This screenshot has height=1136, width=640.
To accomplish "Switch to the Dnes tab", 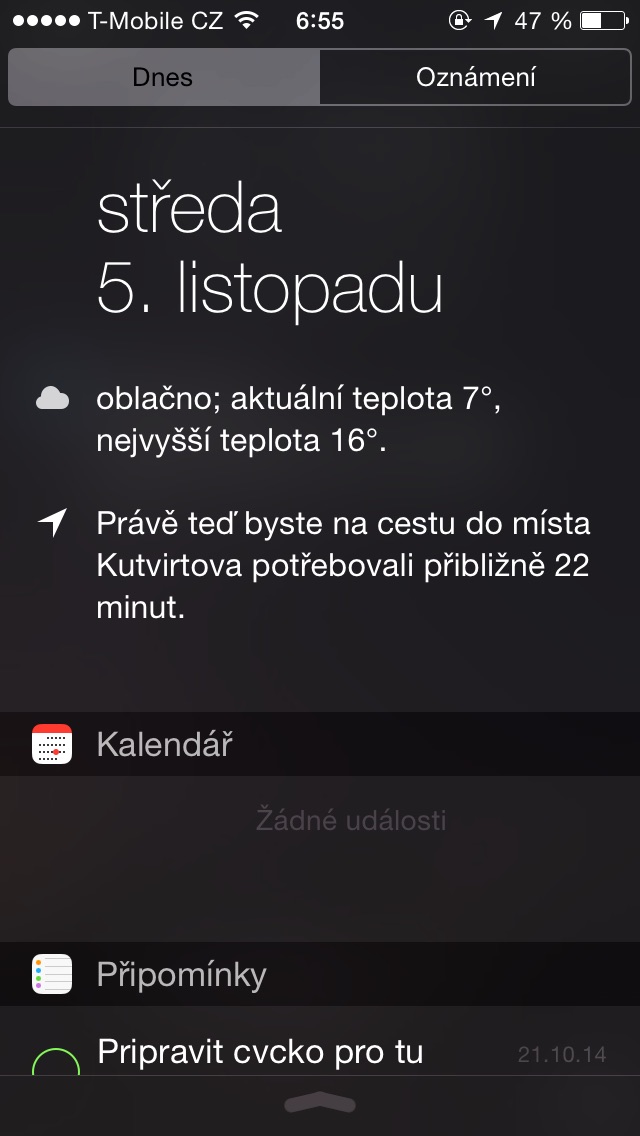I will tap(163, 78).
